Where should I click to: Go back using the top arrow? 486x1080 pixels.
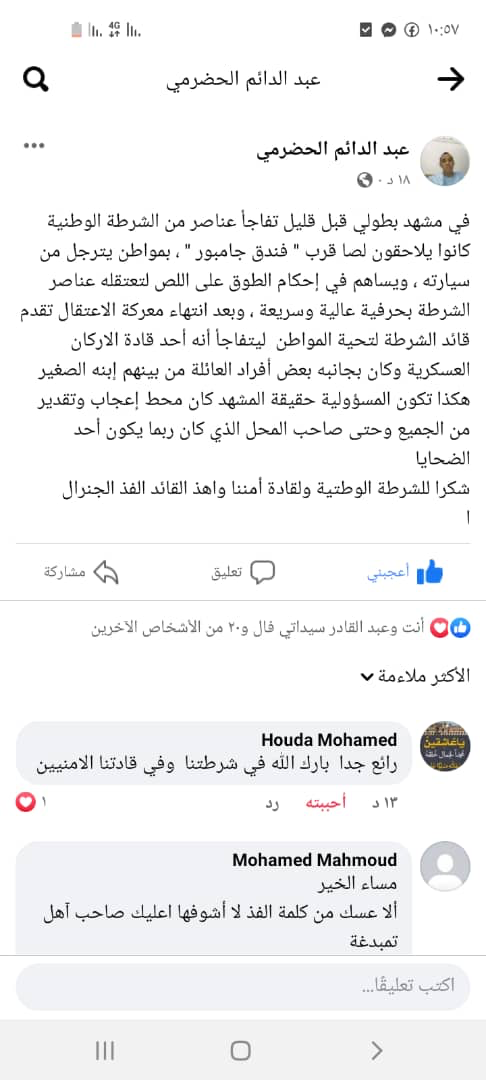(452, 80)
